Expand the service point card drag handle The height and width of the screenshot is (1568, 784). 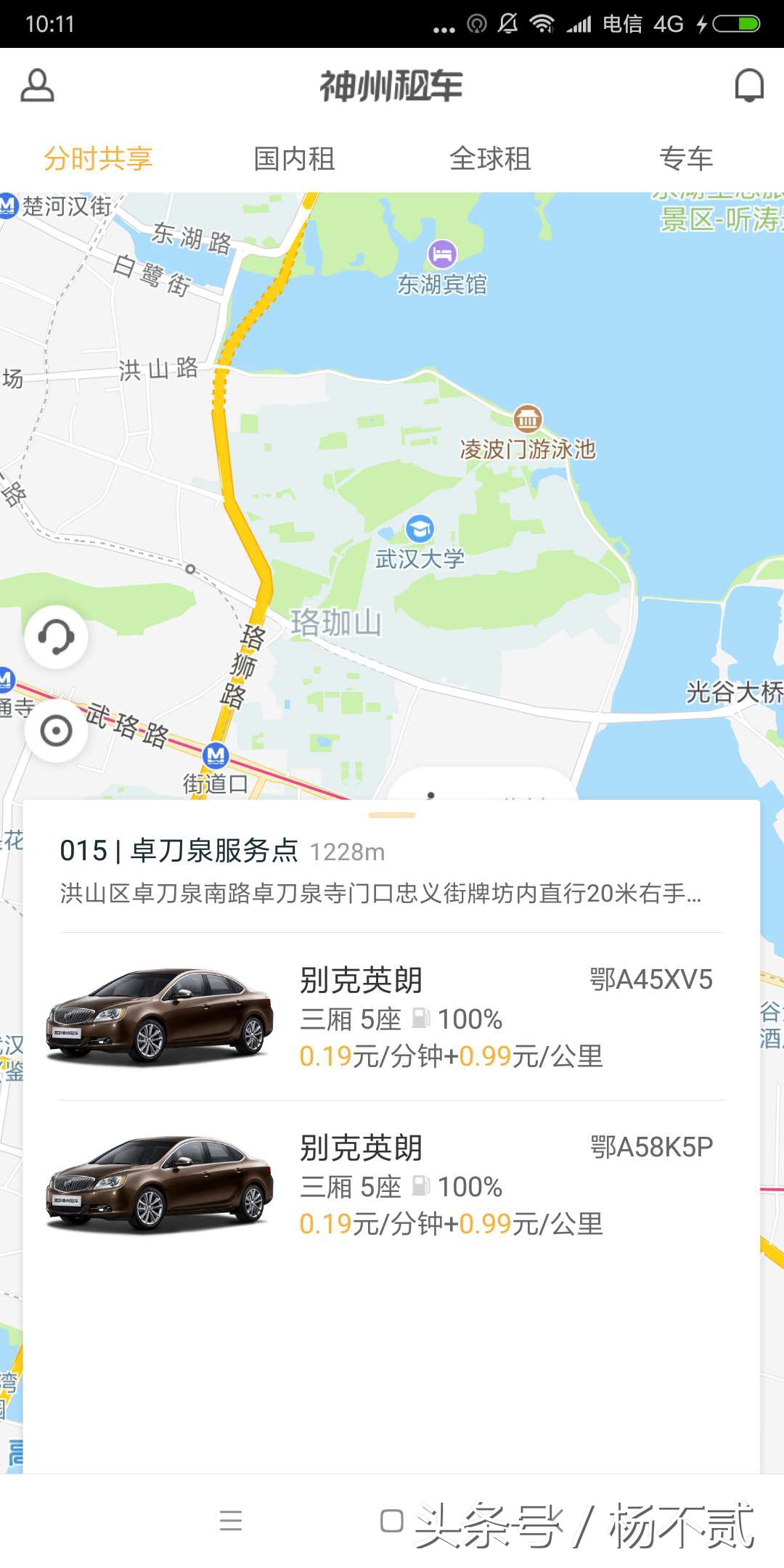pos(392,816)
